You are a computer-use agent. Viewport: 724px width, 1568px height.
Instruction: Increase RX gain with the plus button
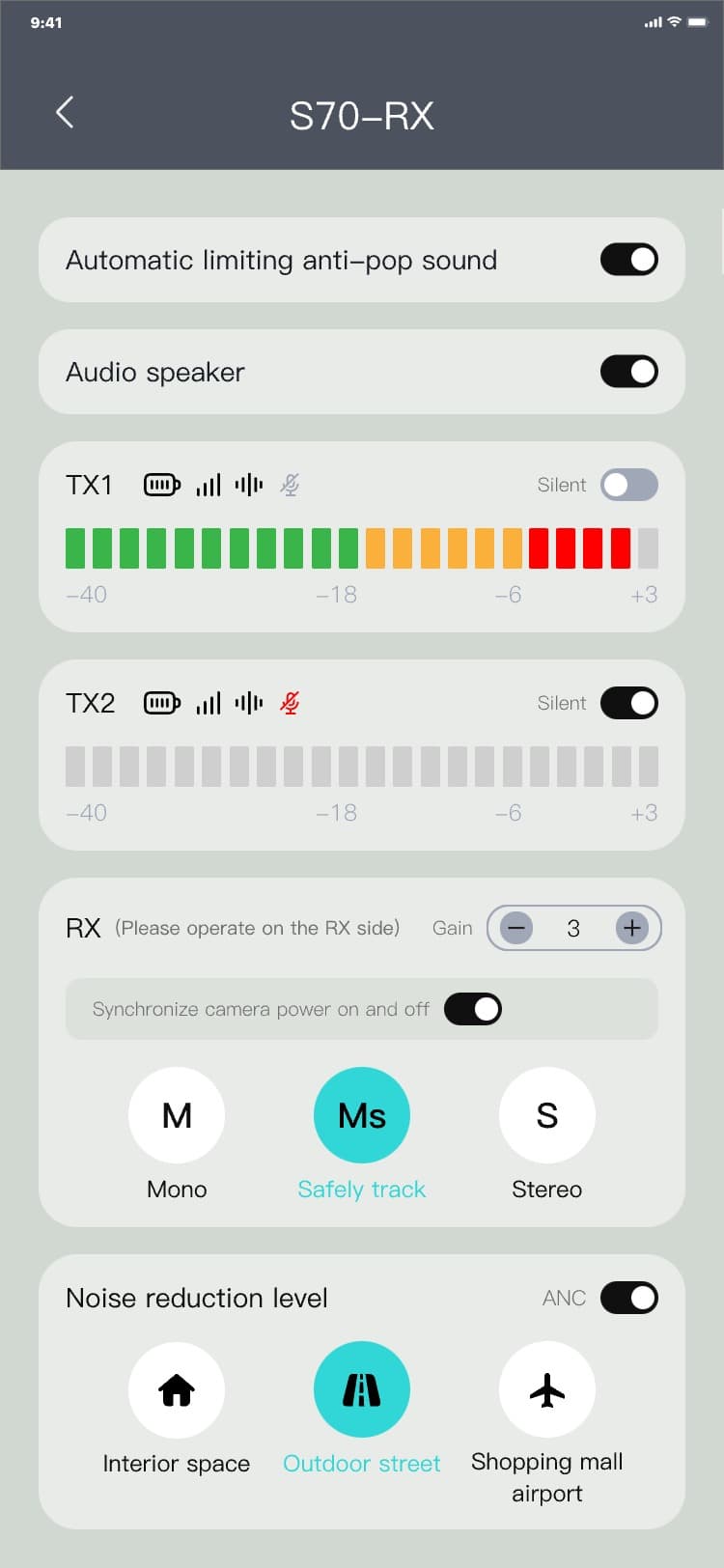pos(631,928)
